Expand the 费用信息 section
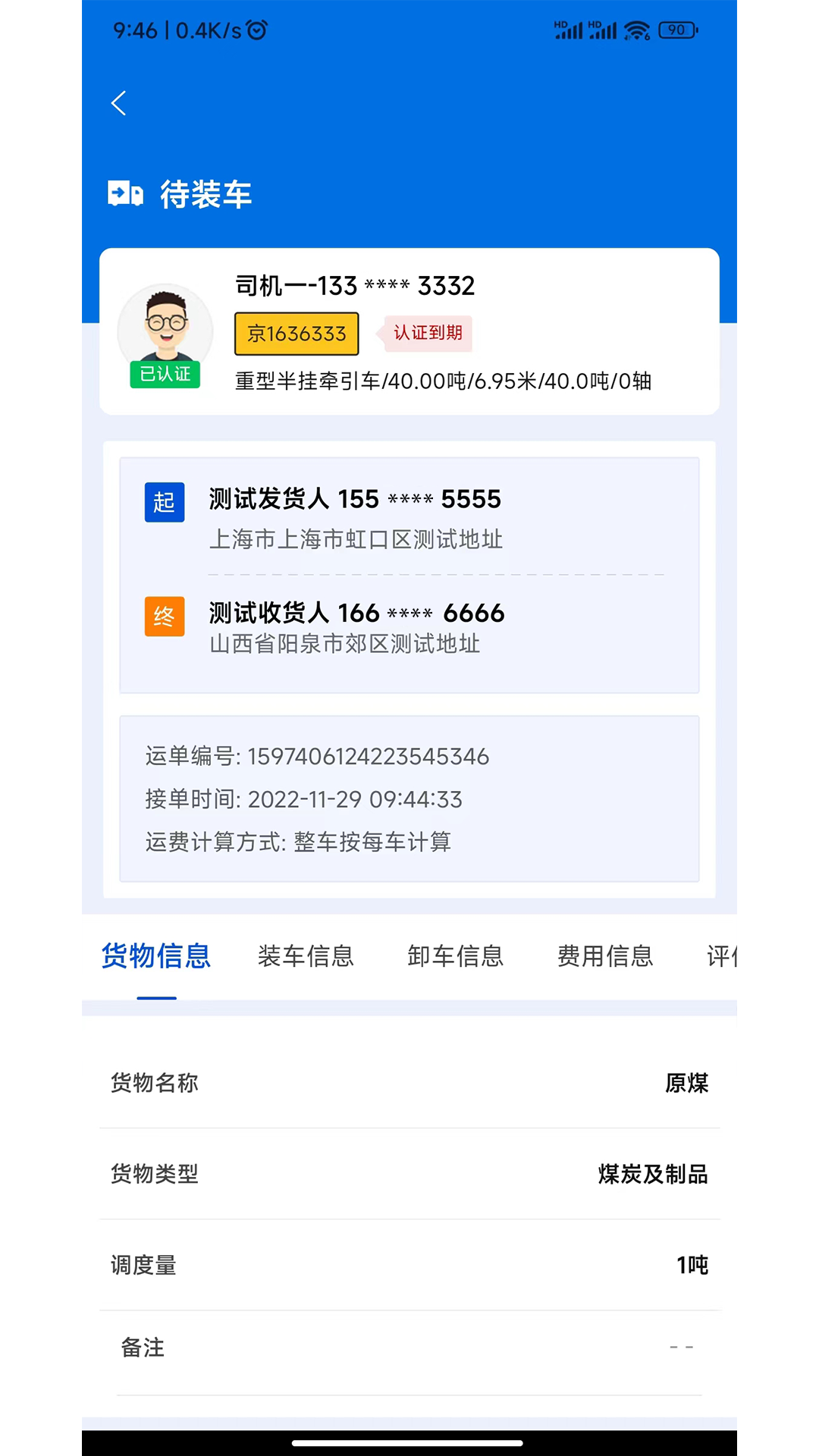This screenshot has height=1456, width=819. (605, 956)
